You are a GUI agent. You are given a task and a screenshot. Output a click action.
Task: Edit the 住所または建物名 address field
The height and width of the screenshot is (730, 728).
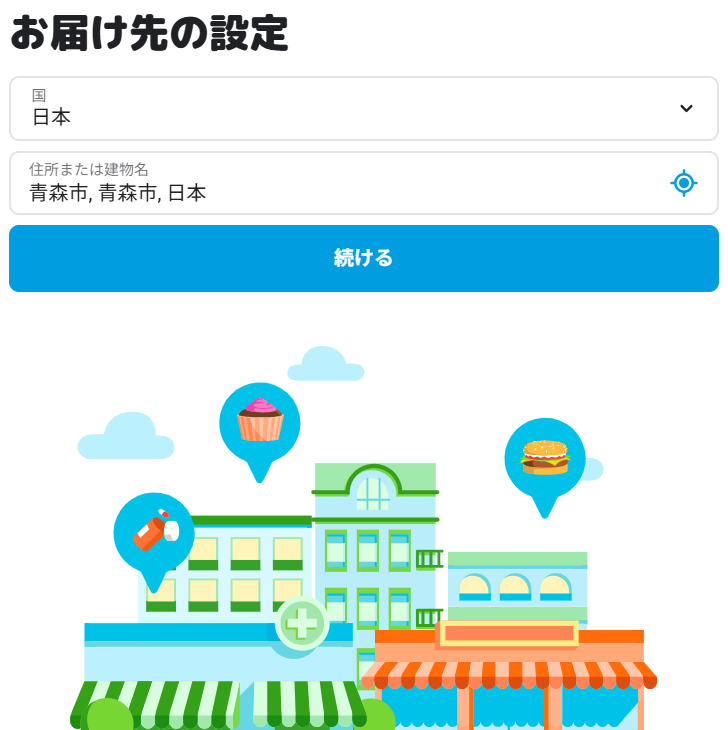coord(330,184)
